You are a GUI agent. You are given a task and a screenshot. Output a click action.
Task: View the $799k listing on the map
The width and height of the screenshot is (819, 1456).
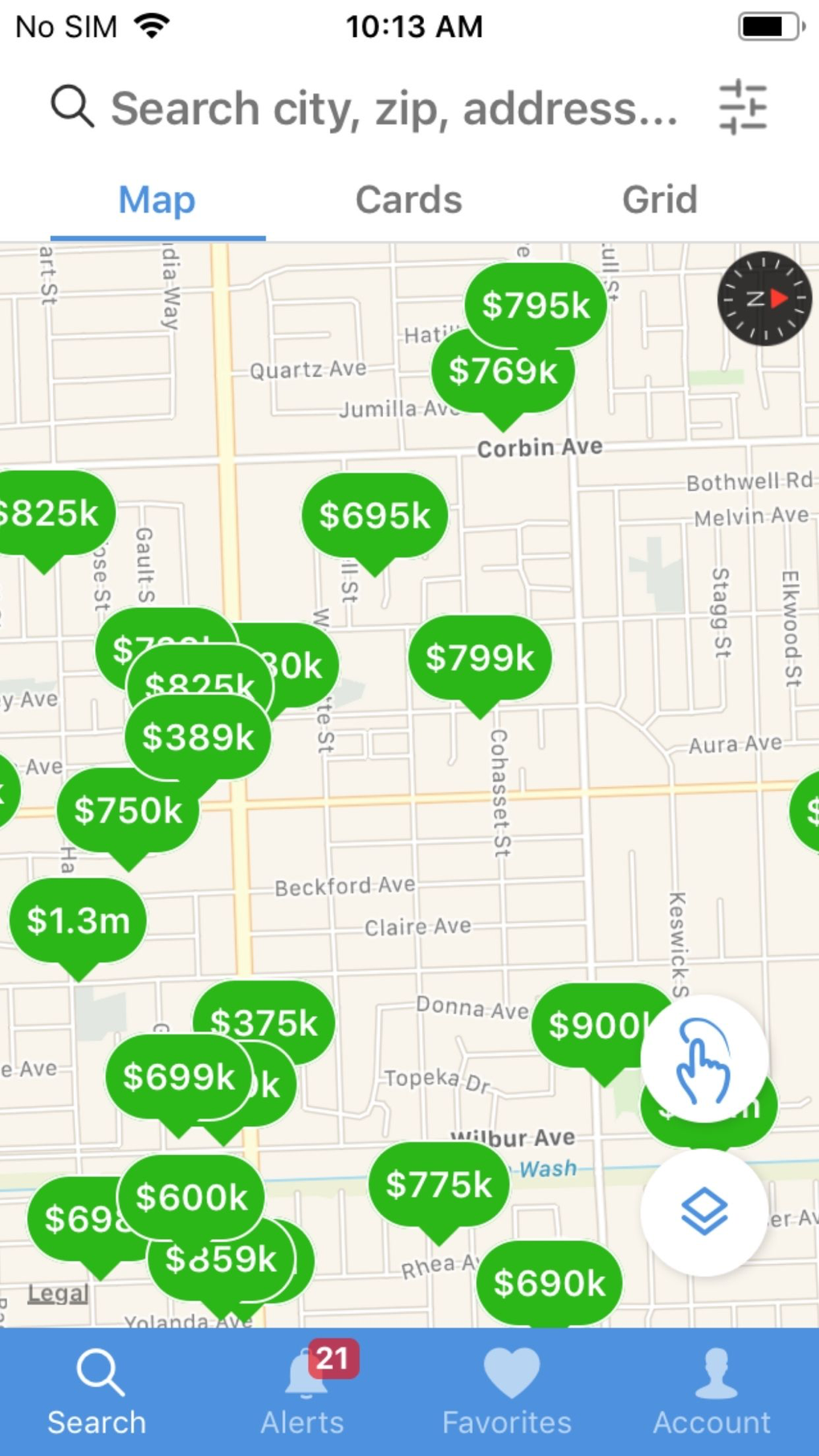coord(480,659)
